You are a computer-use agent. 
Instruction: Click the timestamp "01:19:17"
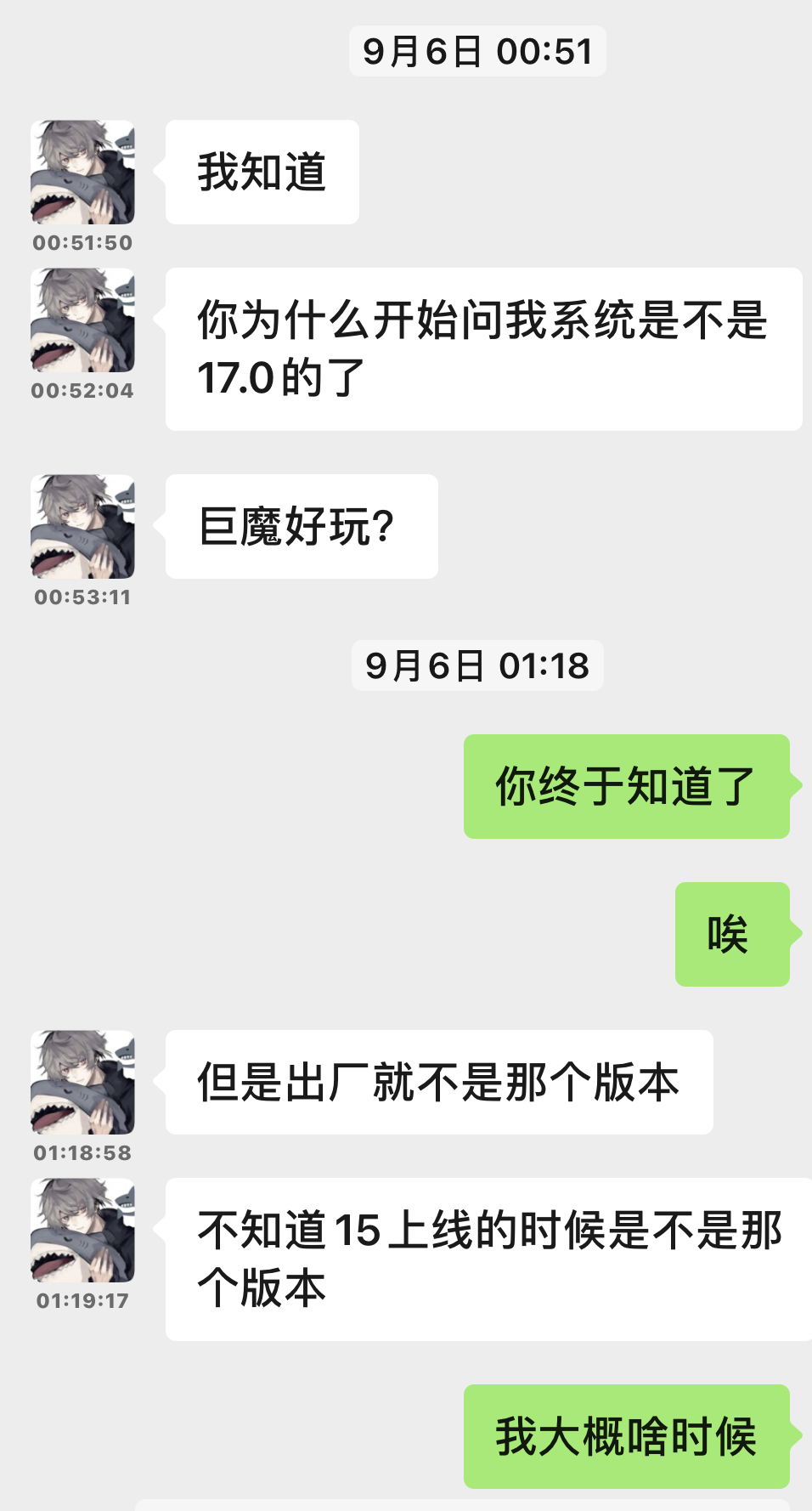point(82,1300)
